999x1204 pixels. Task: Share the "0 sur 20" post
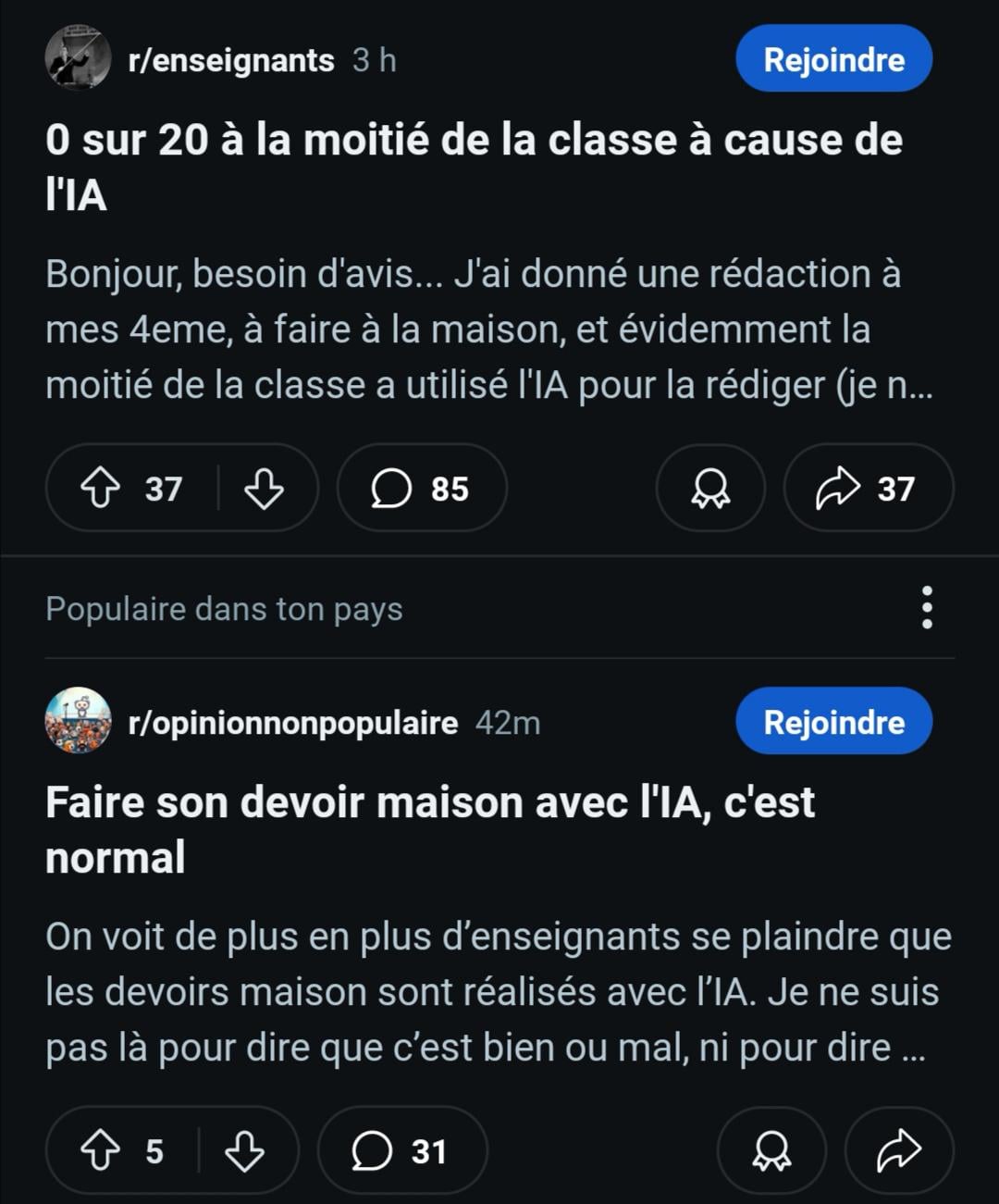point(867,488)
